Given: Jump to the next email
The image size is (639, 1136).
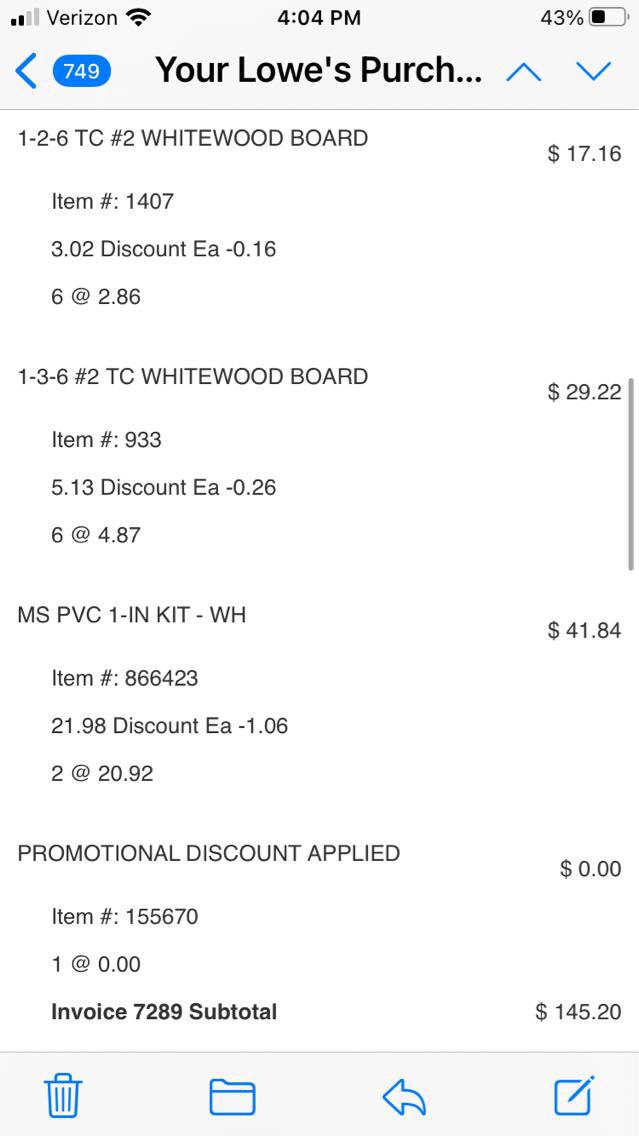Looking at the screenshot, I should click(593, 71).
